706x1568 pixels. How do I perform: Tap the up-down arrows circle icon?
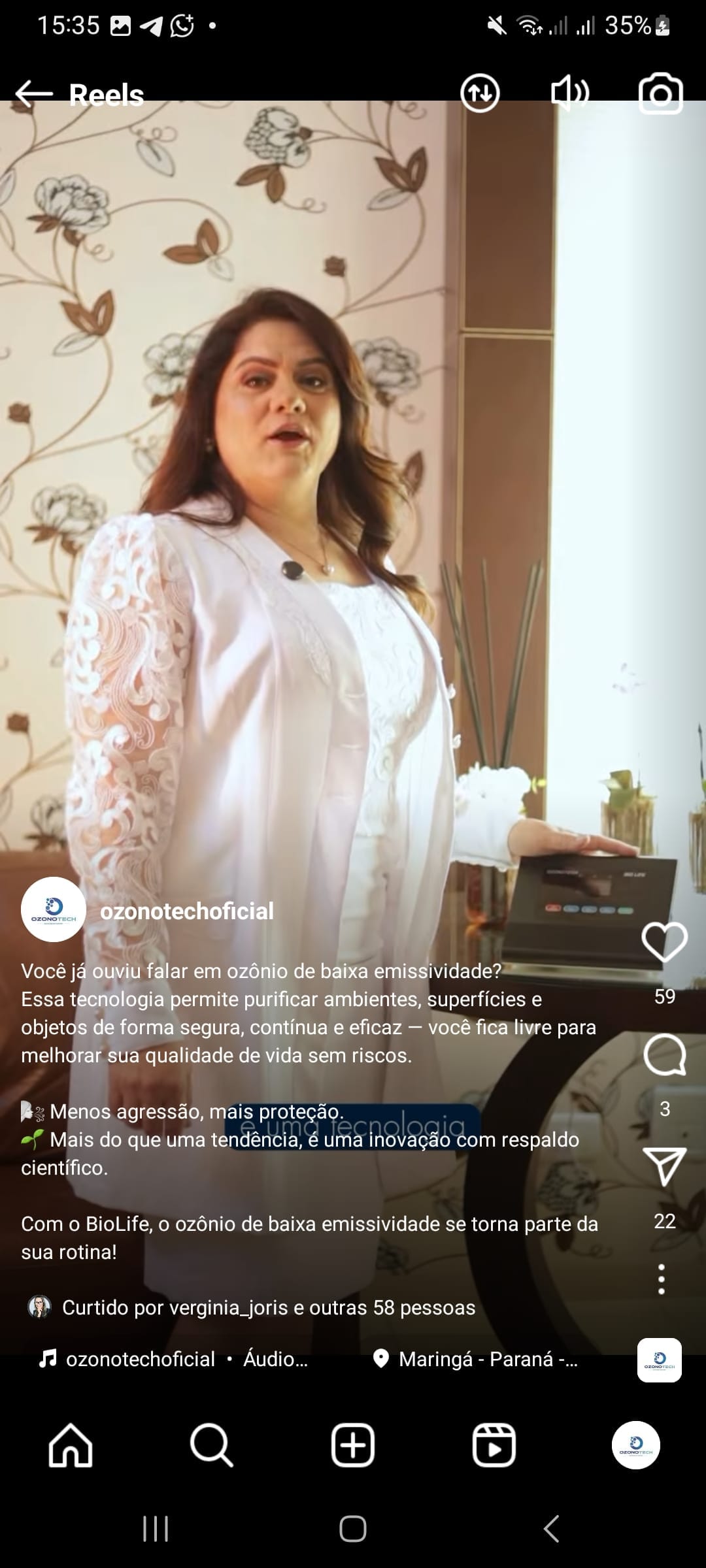[x=480, y=93]
